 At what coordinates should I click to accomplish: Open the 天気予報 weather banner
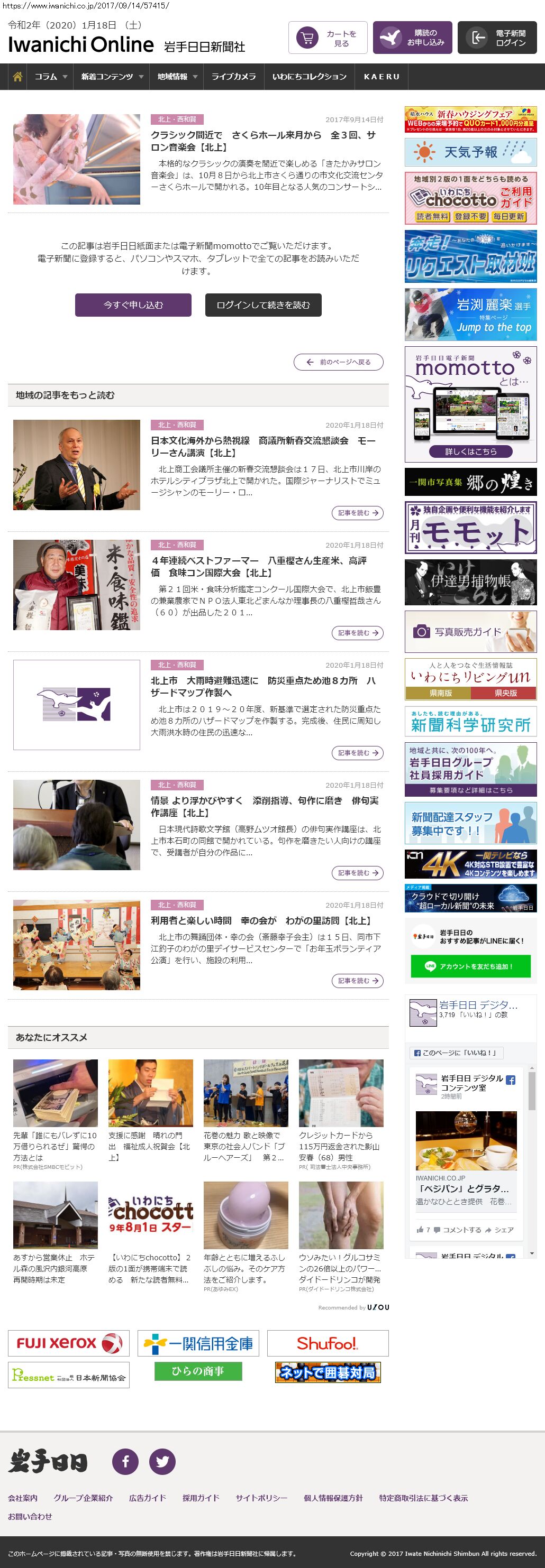pos(470,152)
